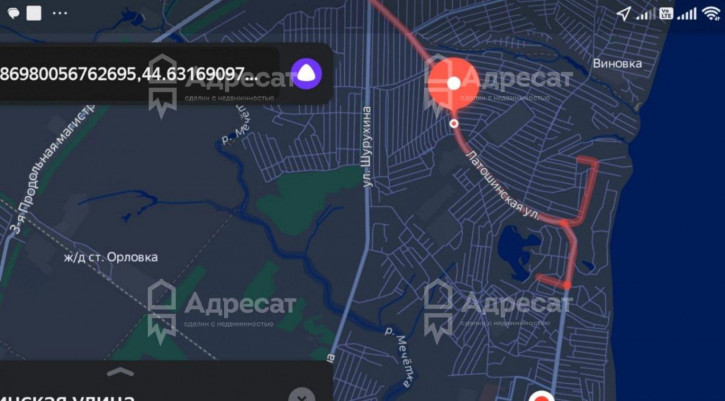Activate the Alice voice assistant
725x401 pixels.
(x=305, y=74)
